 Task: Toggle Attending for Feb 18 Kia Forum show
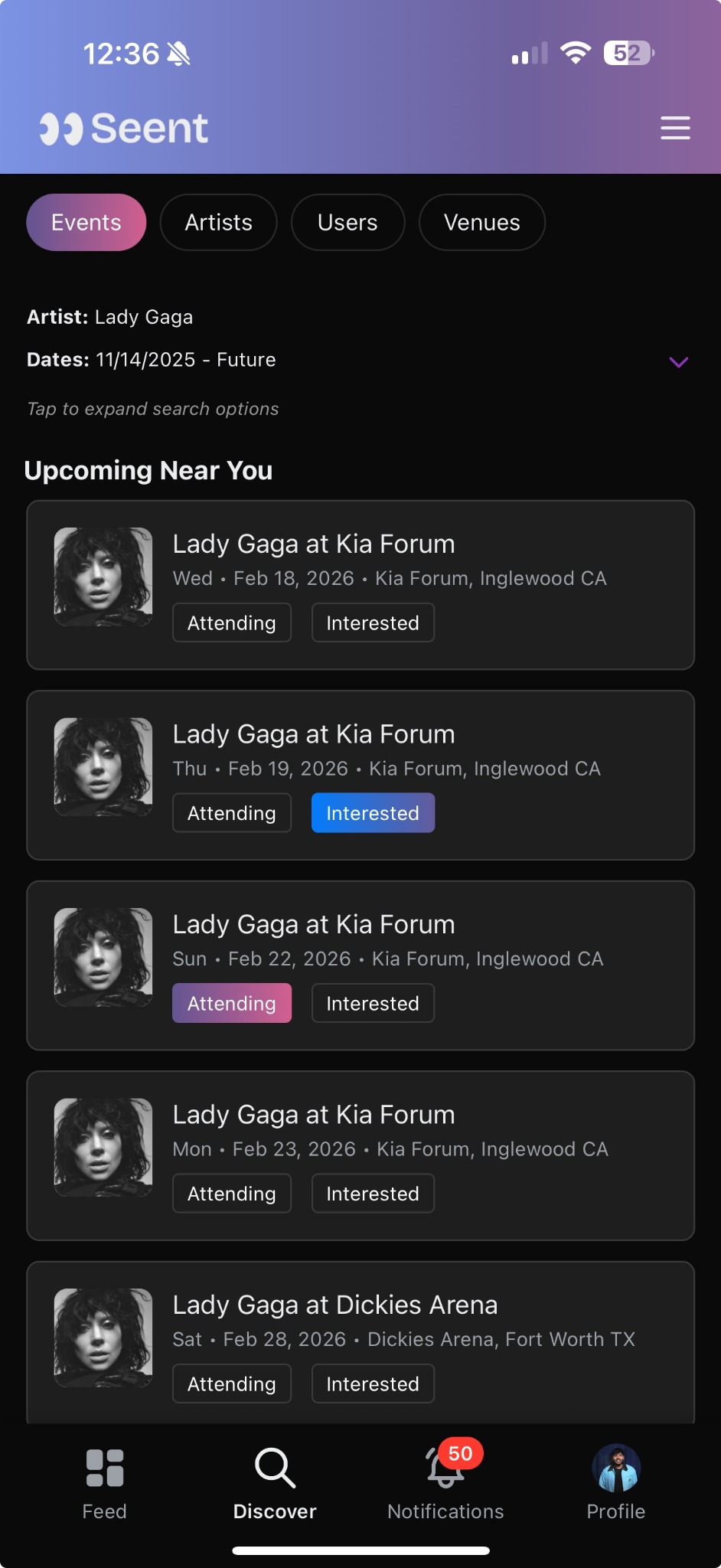point(231,622)
